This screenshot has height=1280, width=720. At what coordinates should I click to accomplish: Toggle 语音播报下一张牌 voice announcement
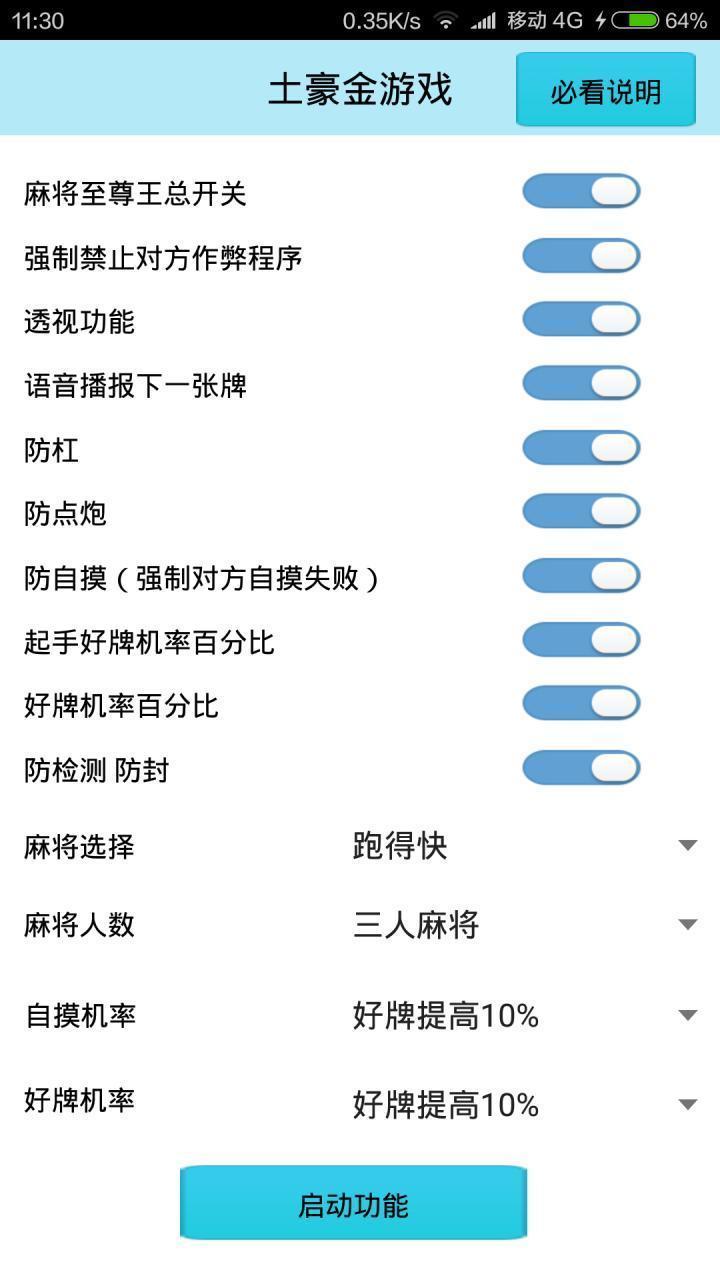581,382
